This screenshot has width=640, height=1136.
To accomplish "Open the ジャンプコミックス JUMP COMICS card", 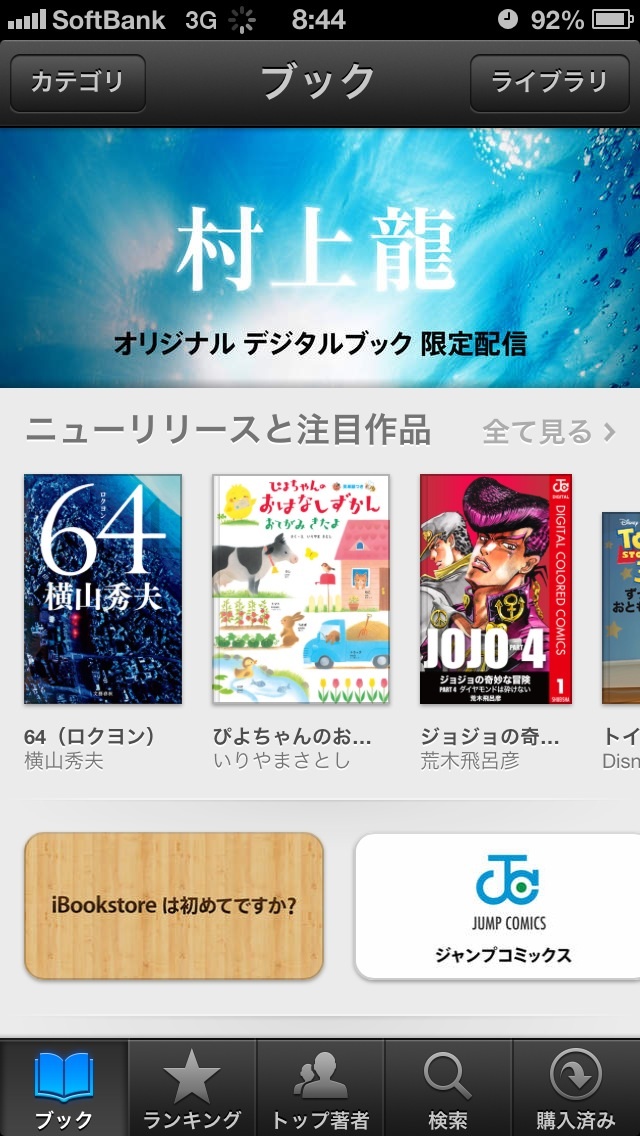I will pos(498,906).
